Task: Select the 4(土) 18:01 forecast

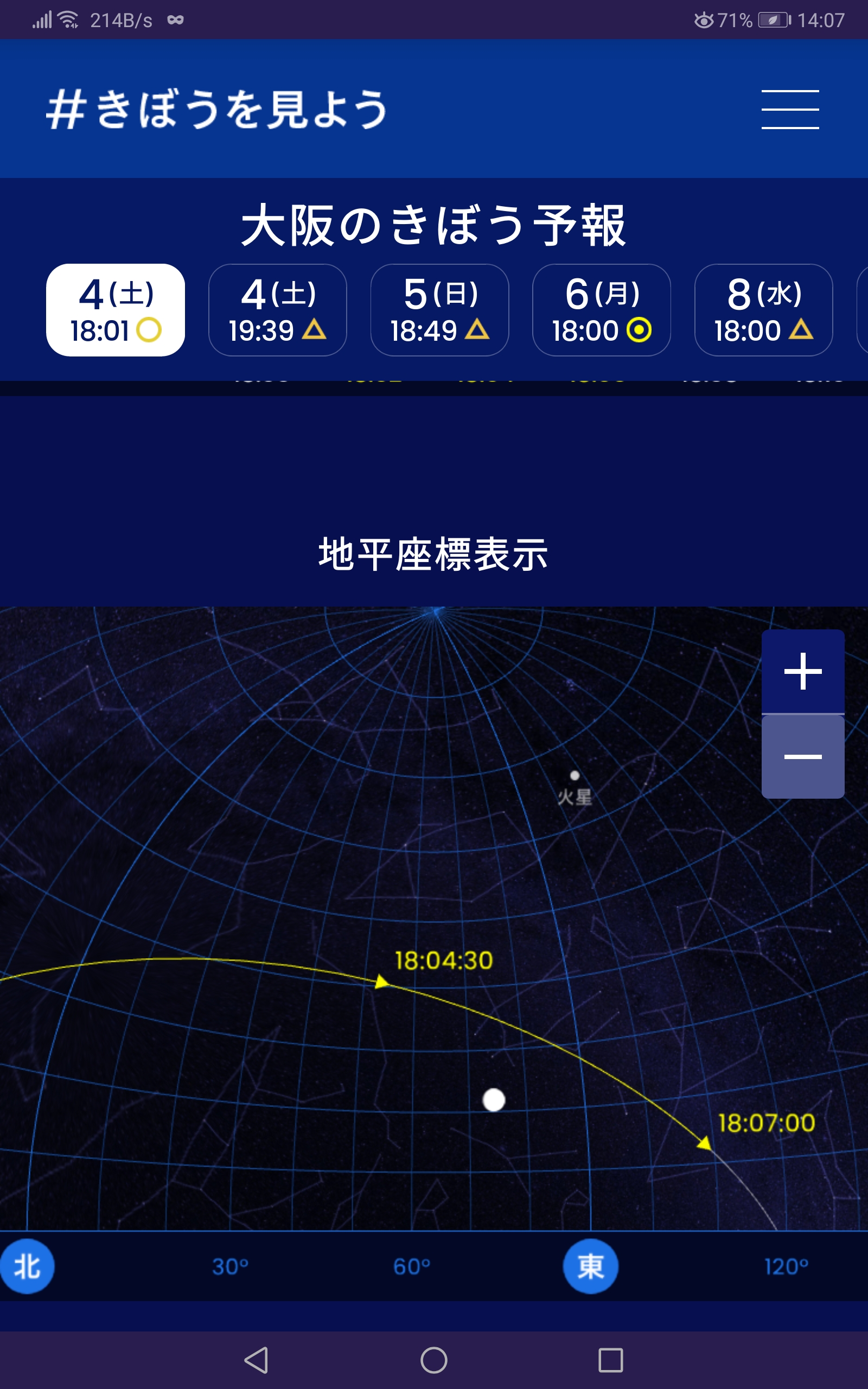Action: click(116, 310)
